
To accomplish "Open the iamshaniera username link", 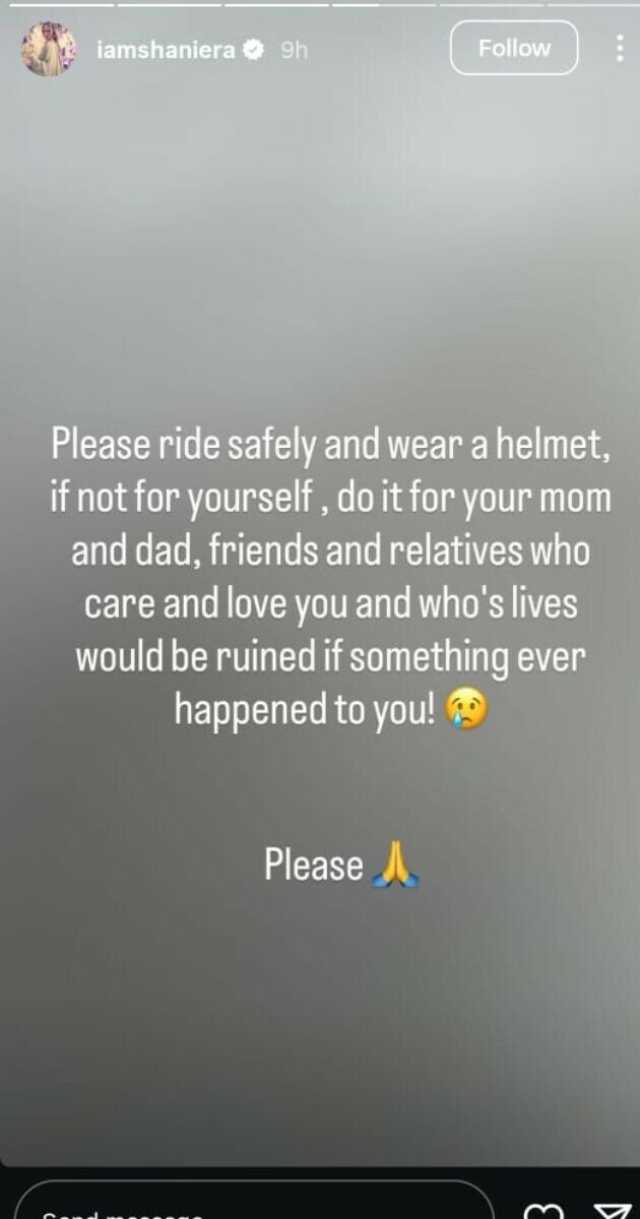I will 165,49.
